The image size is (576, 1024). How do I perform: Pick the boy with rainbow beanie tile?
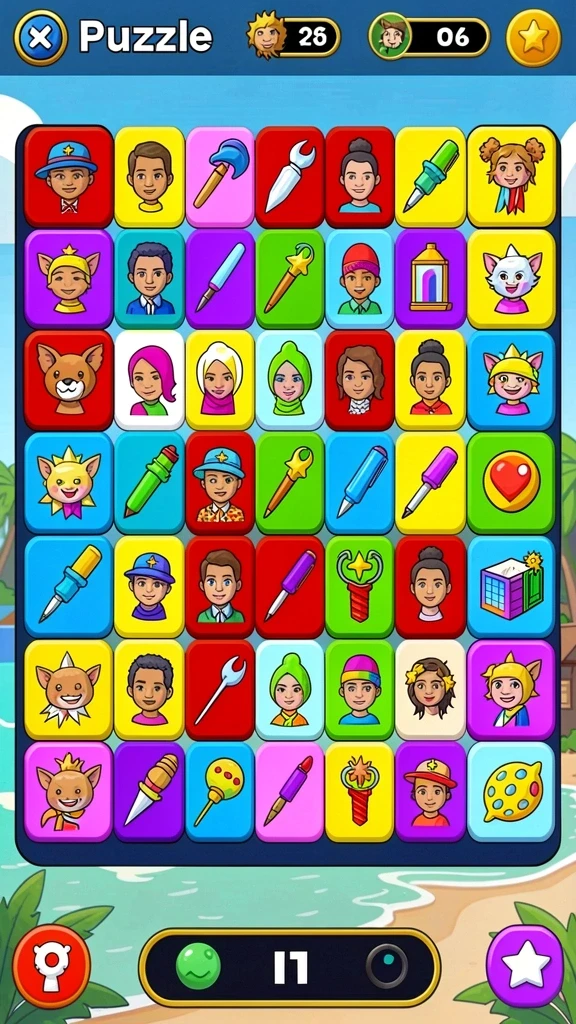[360, 689]
